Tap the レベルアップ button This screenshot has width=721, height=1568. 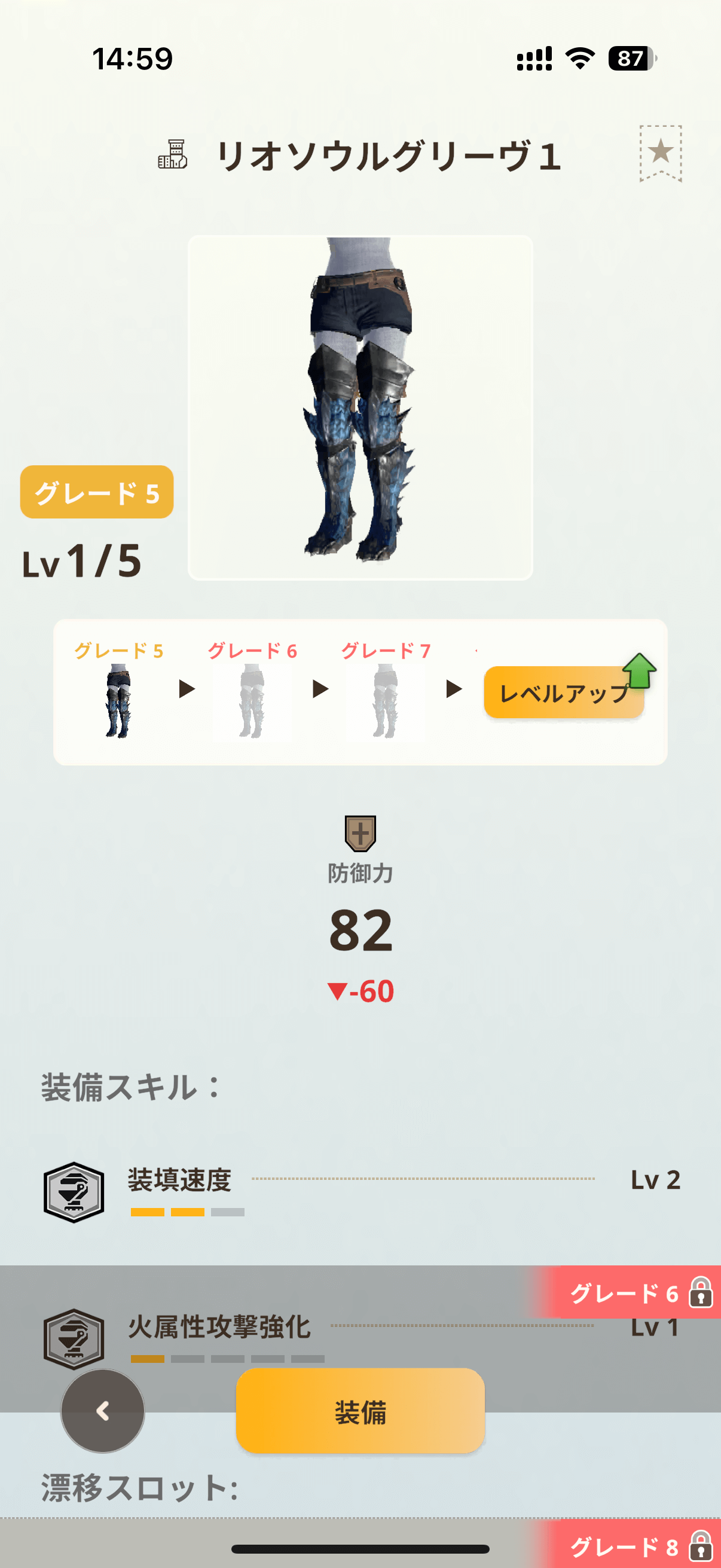(563, 693)
